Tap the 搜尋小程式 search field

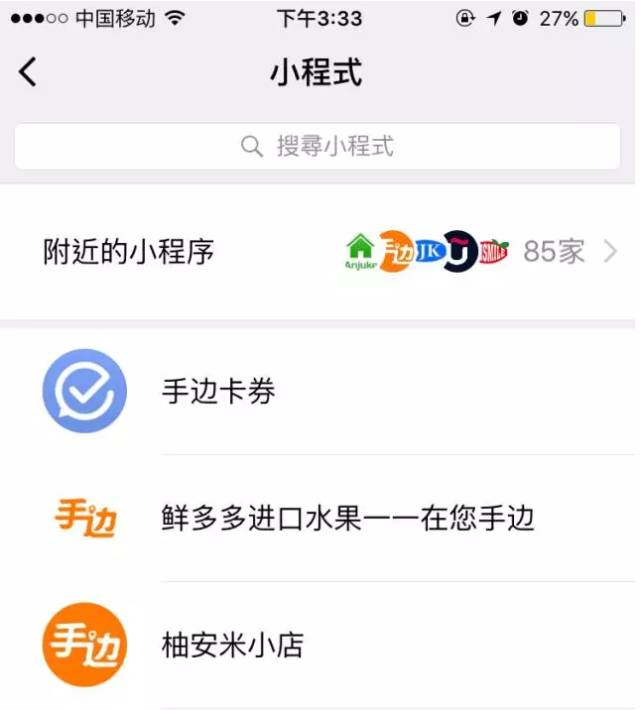click(x=318, y=147)
